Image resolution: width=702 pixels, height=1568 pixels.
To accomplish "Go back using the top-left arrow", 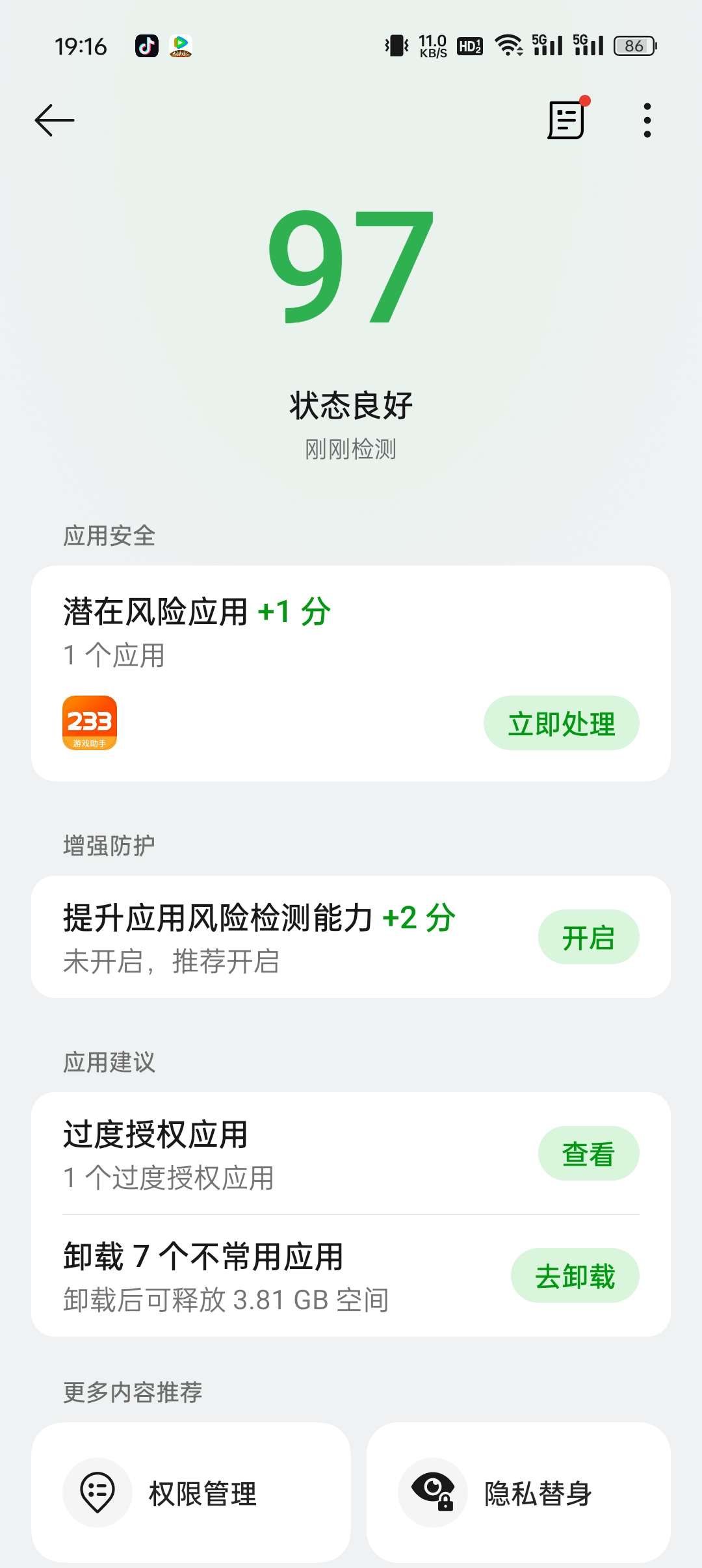I will coord(55,120).
